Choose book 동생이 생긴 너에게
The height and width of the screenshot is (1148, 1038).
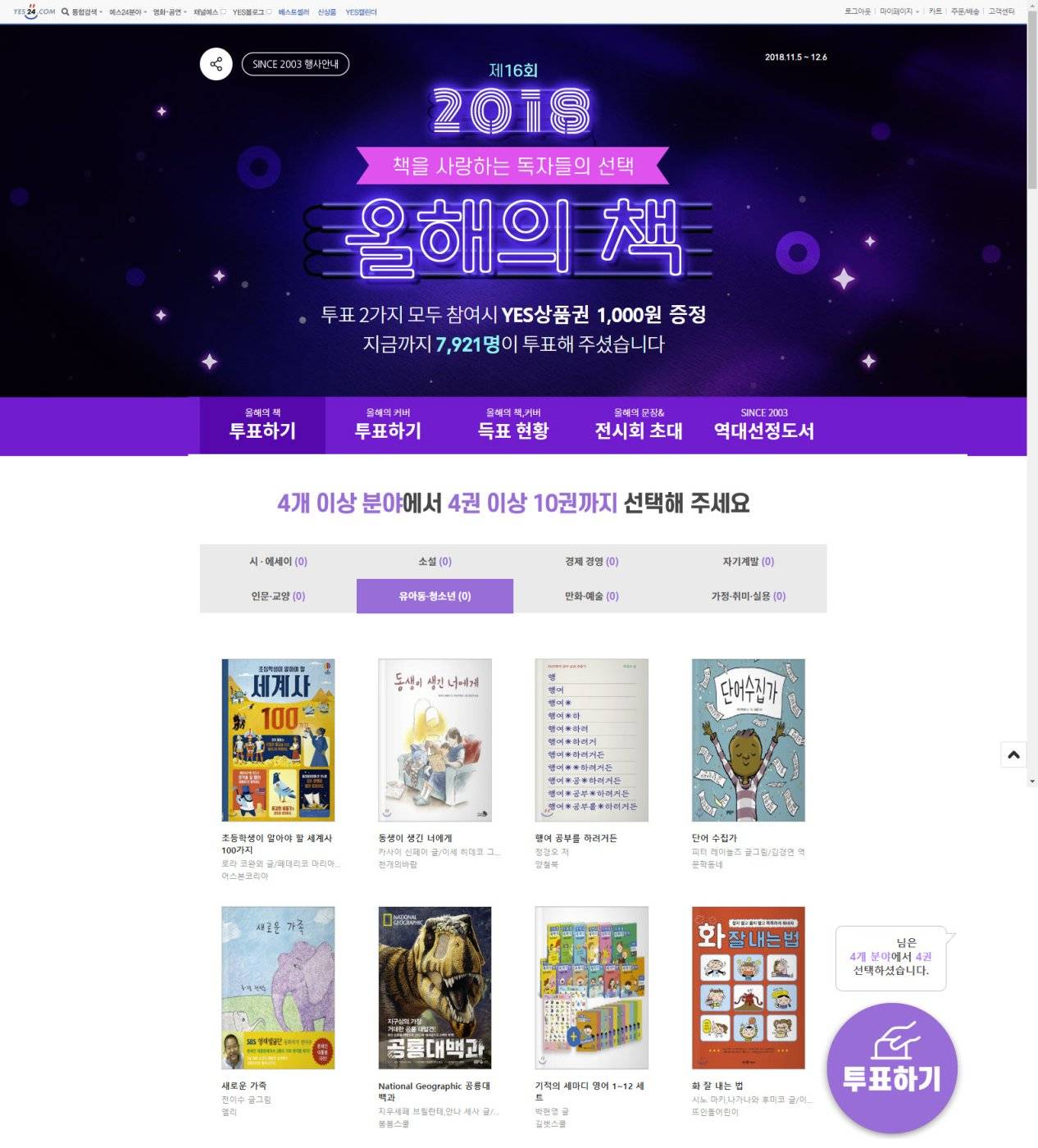[x=435, y=740]
